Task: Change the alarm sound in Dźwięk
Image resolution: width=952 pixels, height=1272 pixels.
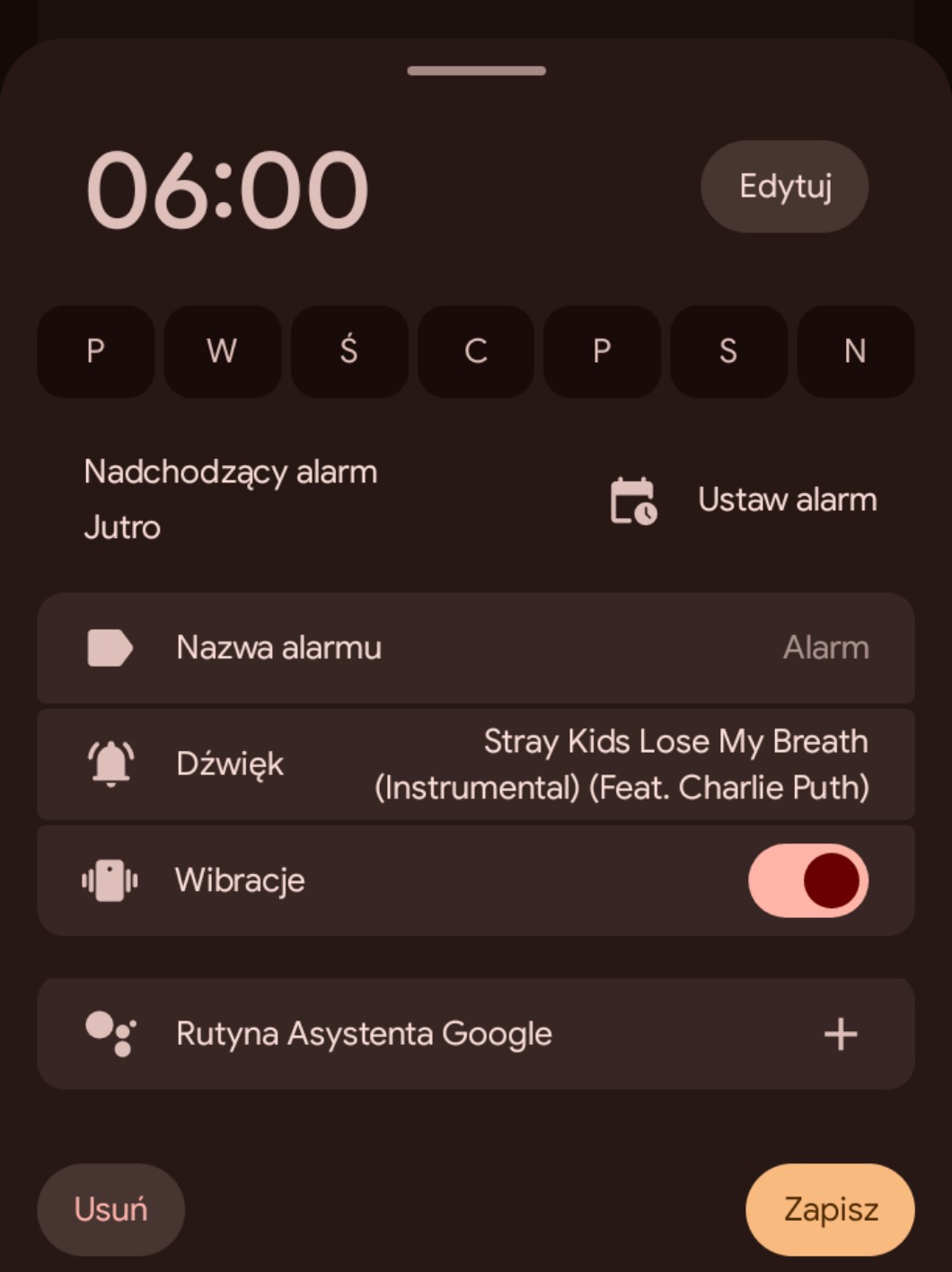Action: [476, 764]
